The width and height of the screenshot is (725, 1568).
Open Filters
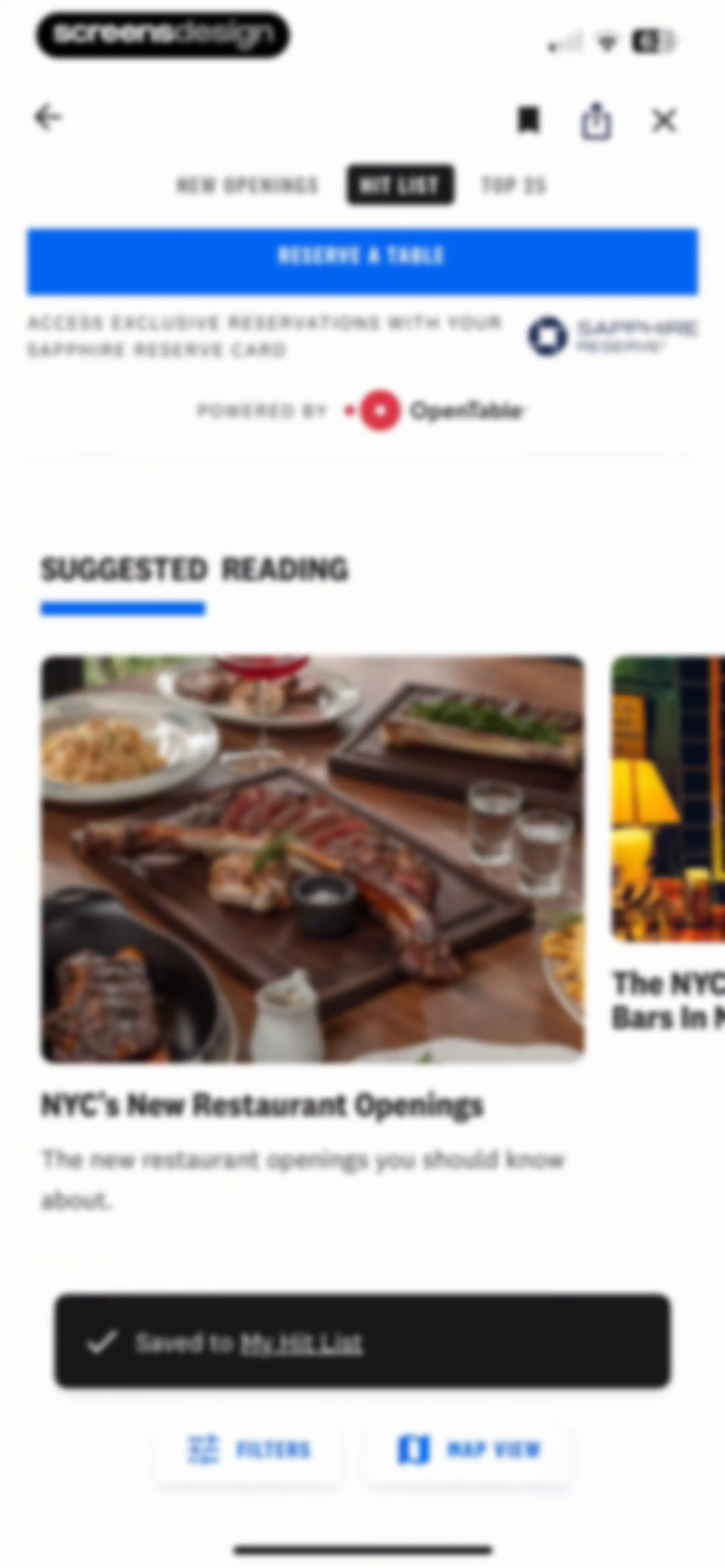coord(248,1449)
